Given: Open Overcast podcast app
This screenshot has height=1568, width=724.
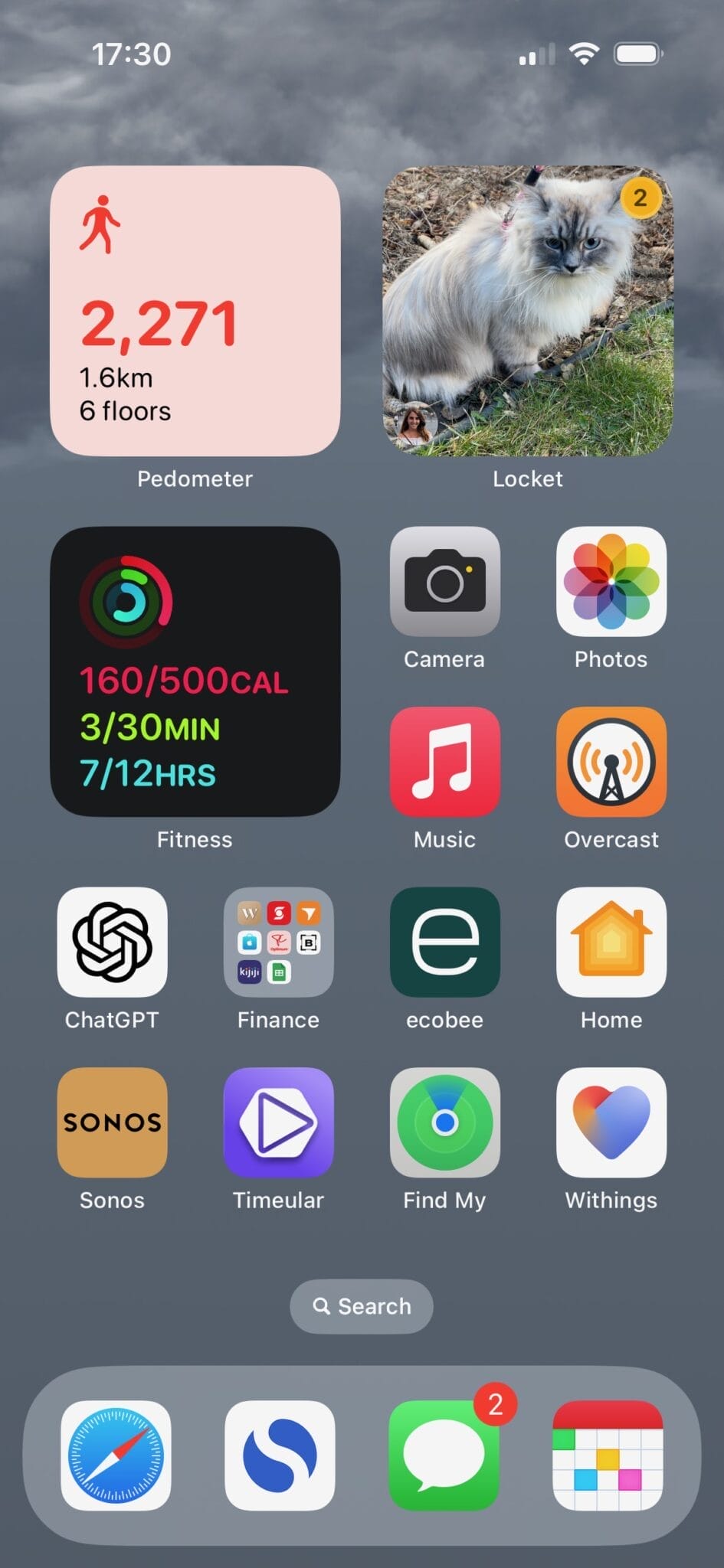Looking at the screenshot, I should (x=611, y=762).
